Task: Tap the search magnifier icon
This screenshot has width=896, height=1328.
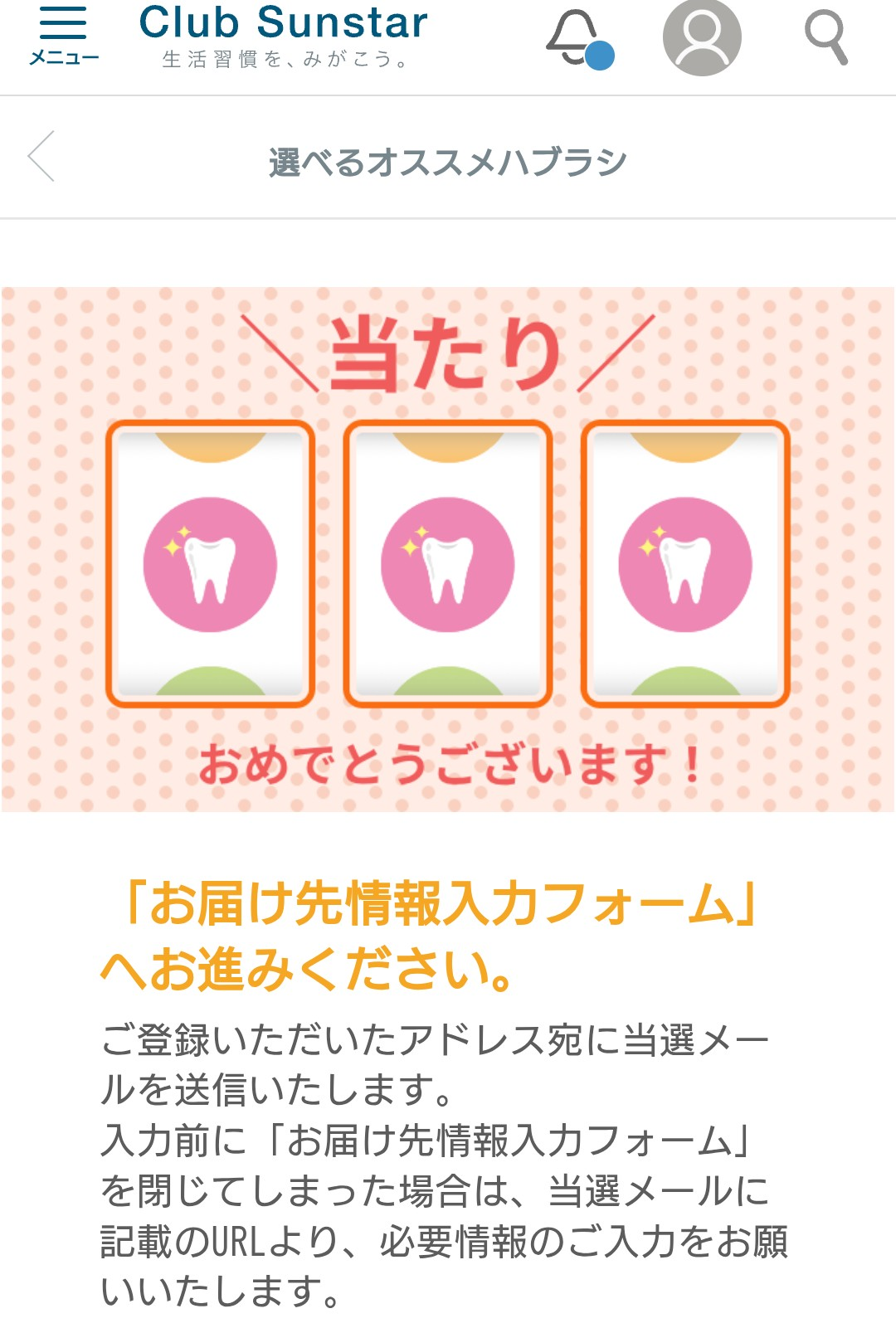Action: [x=826, y=37]
